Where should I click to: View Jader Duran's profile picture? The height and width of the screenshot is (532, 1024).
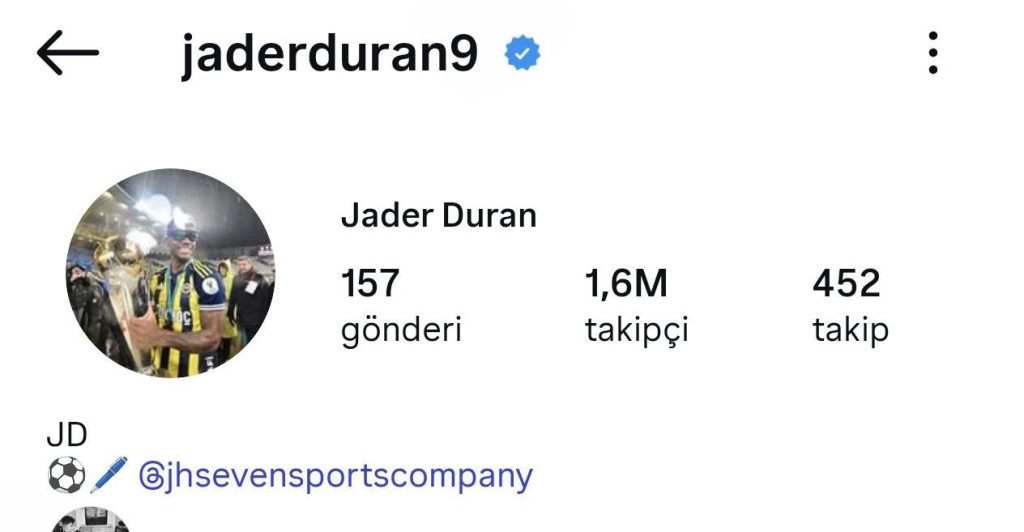coord(170,273)
